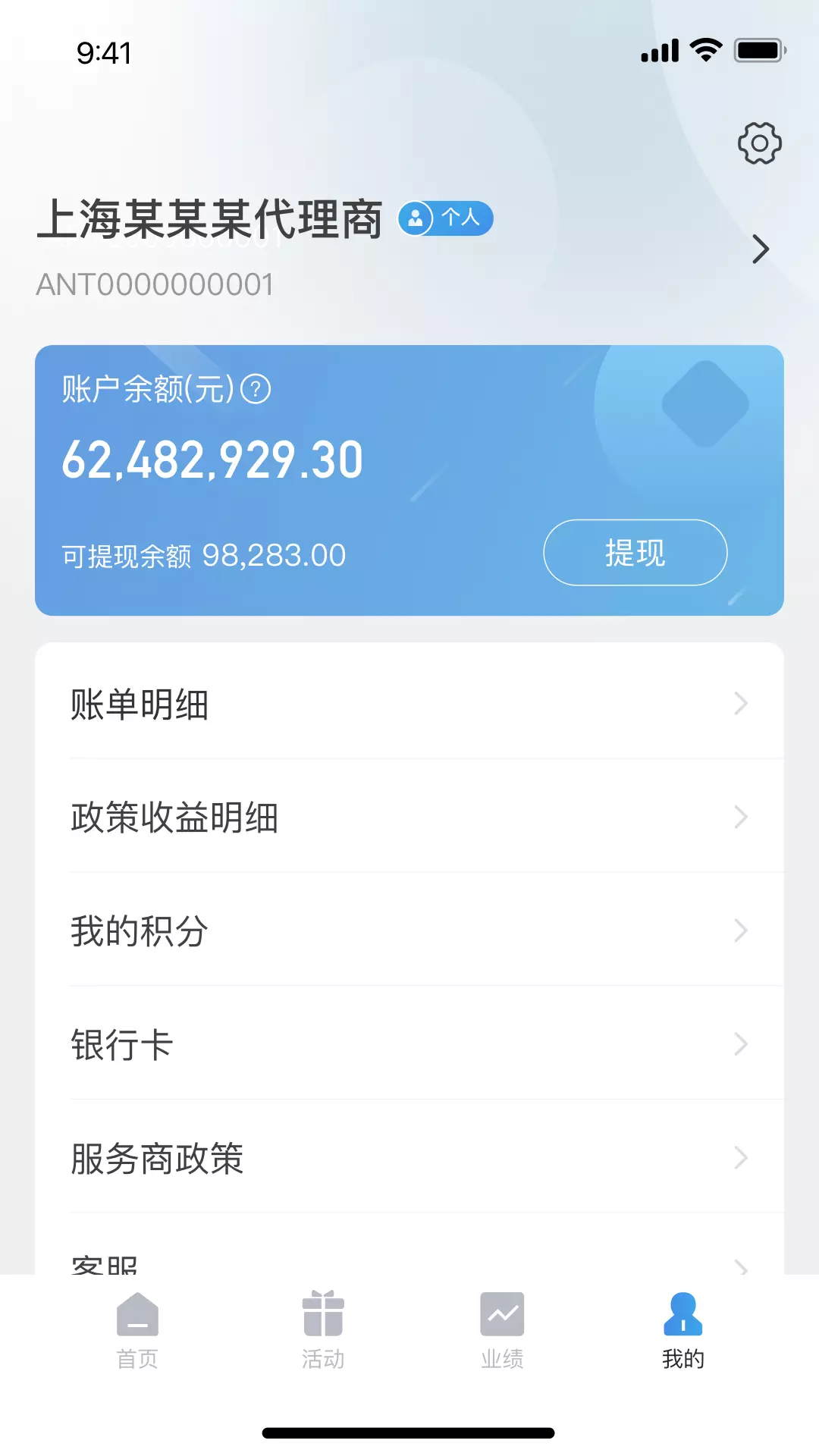The height and width of the screenshot is (1456, 819).
Task: Open the settings gear icon
Action: point(760,143)
